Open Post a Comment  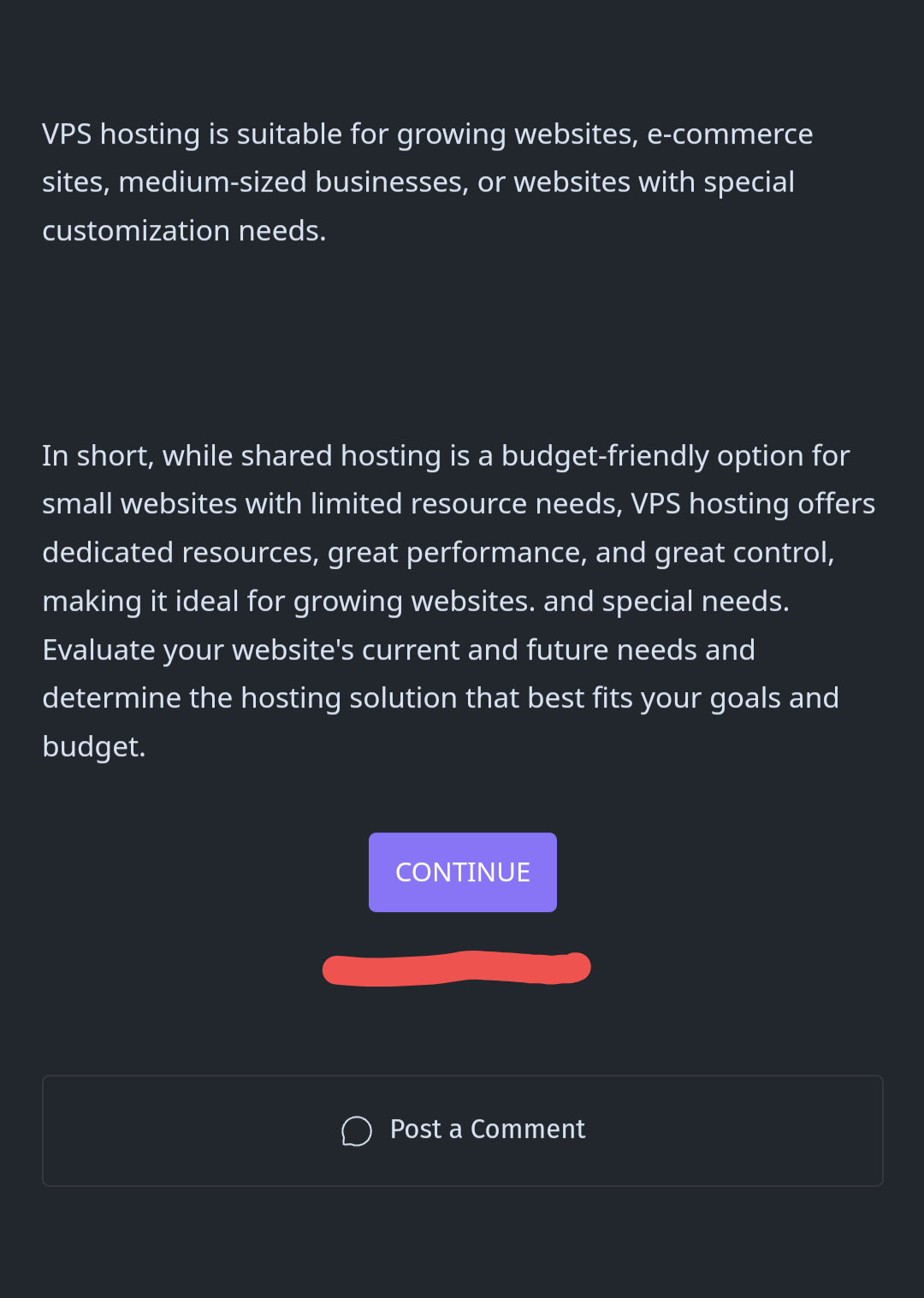pos(462,1129)
